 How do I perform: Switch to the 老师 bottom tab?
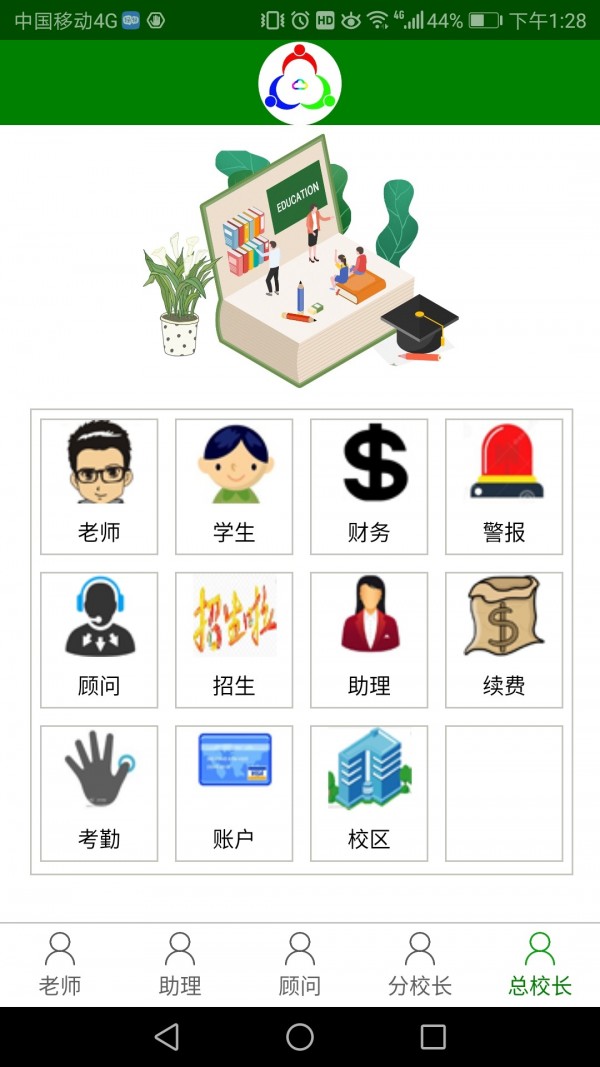click(x=60, y=964)
